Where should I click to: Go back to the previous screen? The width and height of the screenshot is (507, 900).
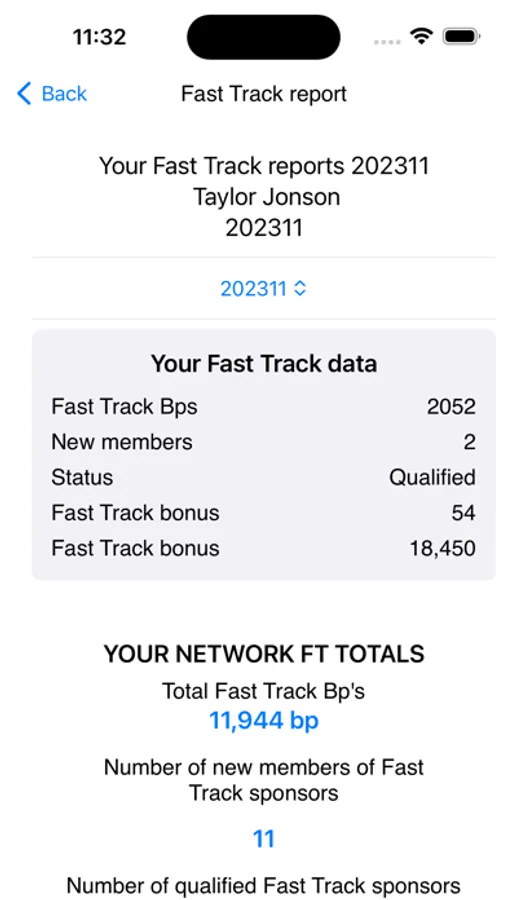click(x=52, y=94)
